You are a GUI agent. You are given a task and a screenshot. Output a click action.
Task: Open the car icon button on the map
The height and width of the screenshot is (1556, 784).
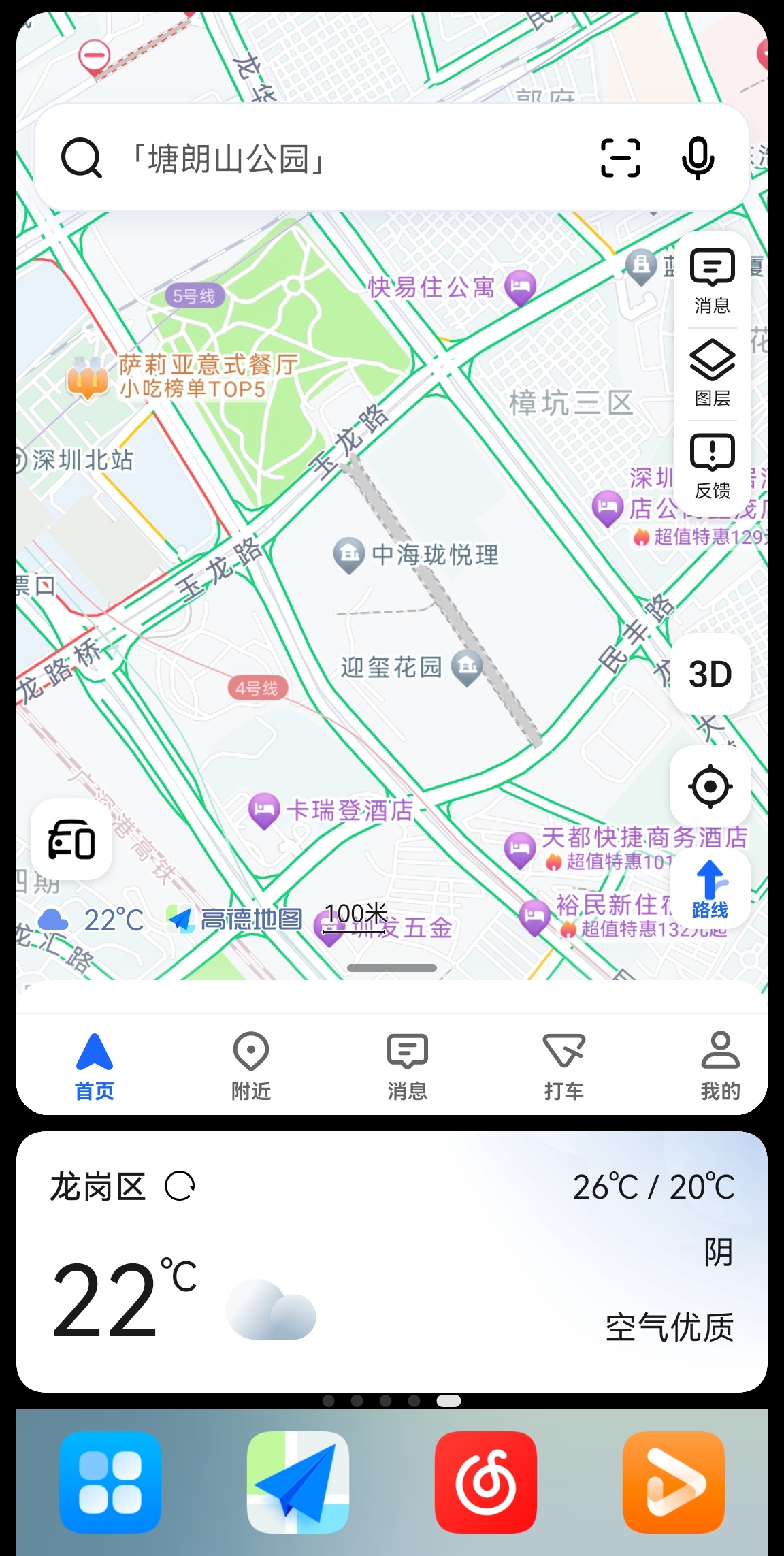(71, 839)
